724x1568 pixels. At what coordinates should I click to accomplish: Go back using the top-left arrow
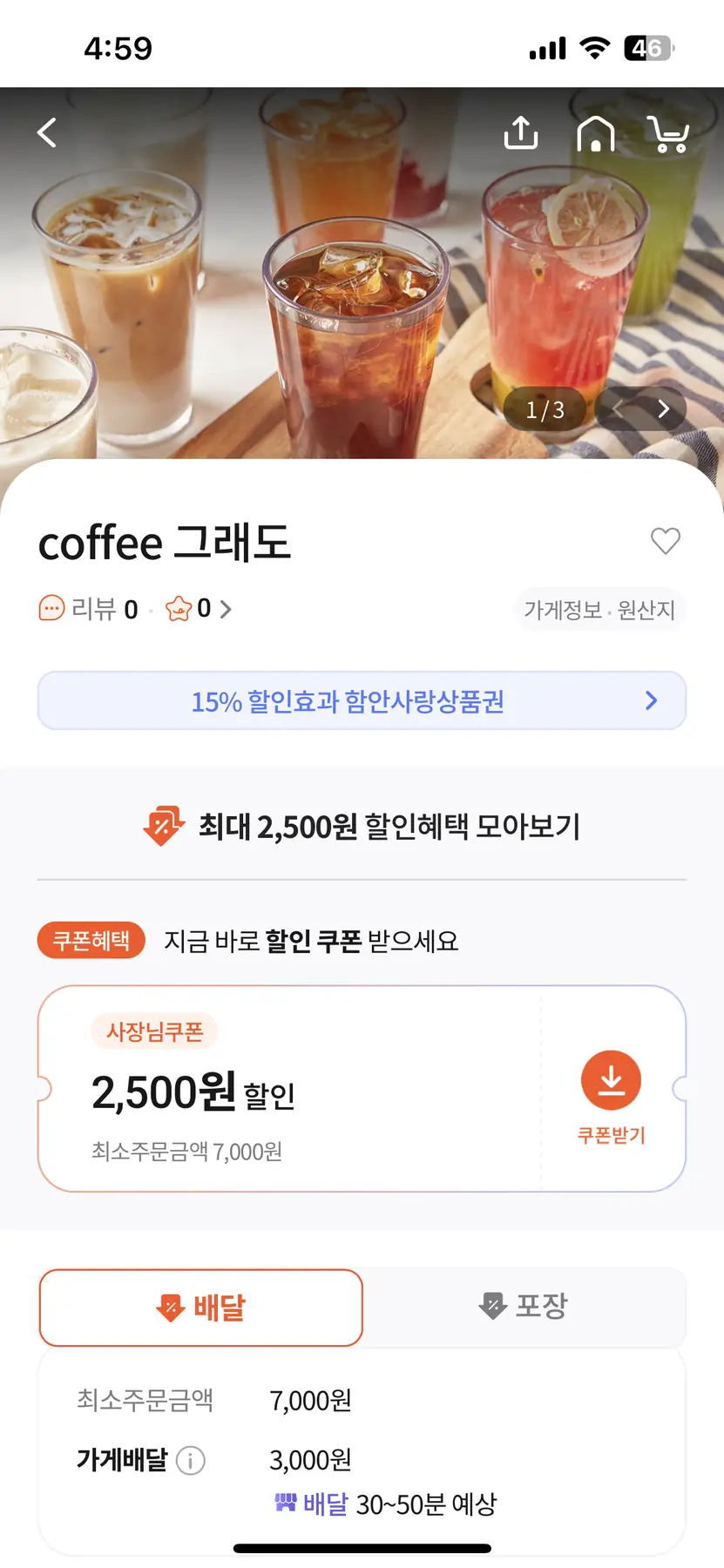pyautogui.click(x=47, y=133)
